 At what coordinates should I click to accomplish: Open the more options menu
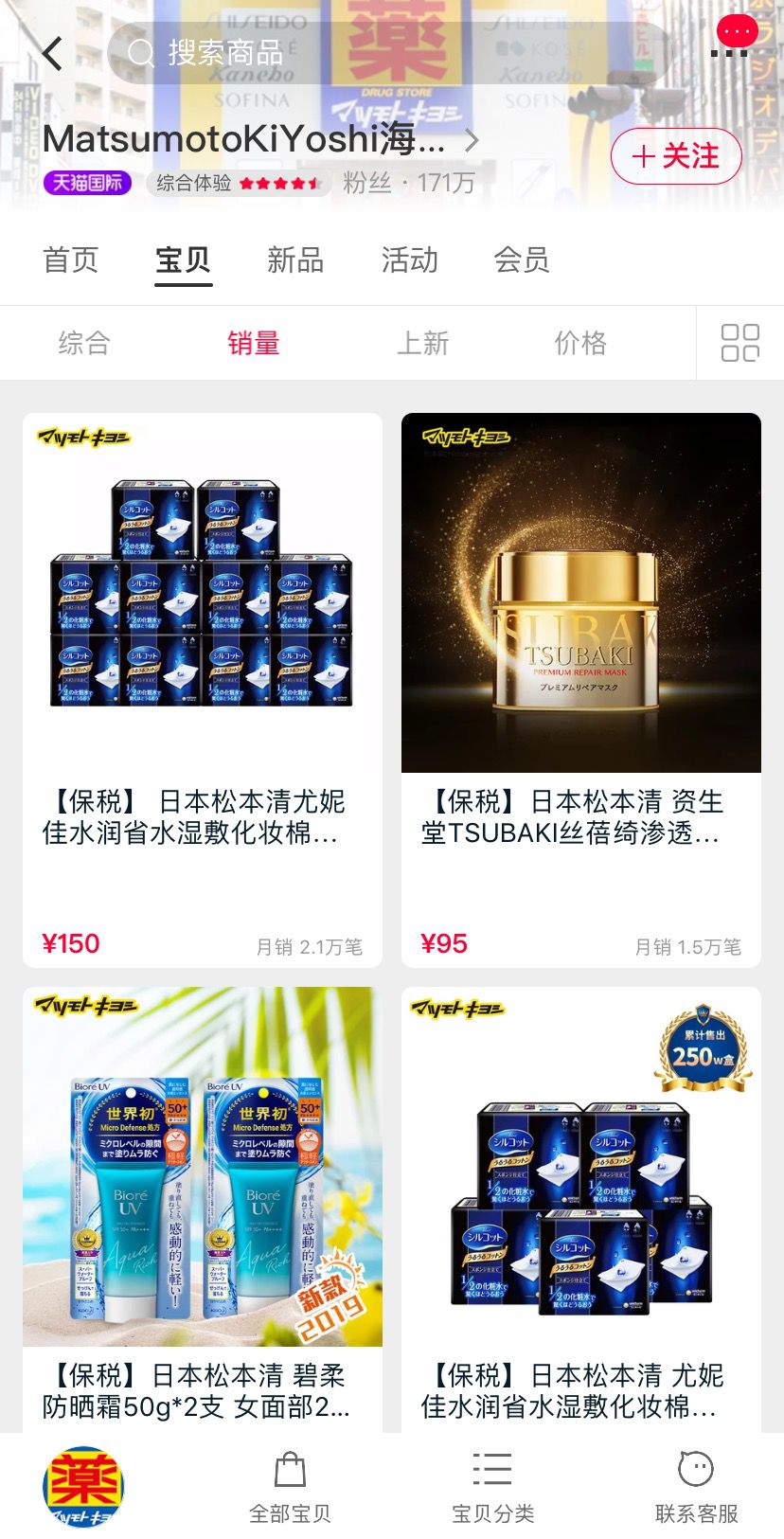point(732,42)
